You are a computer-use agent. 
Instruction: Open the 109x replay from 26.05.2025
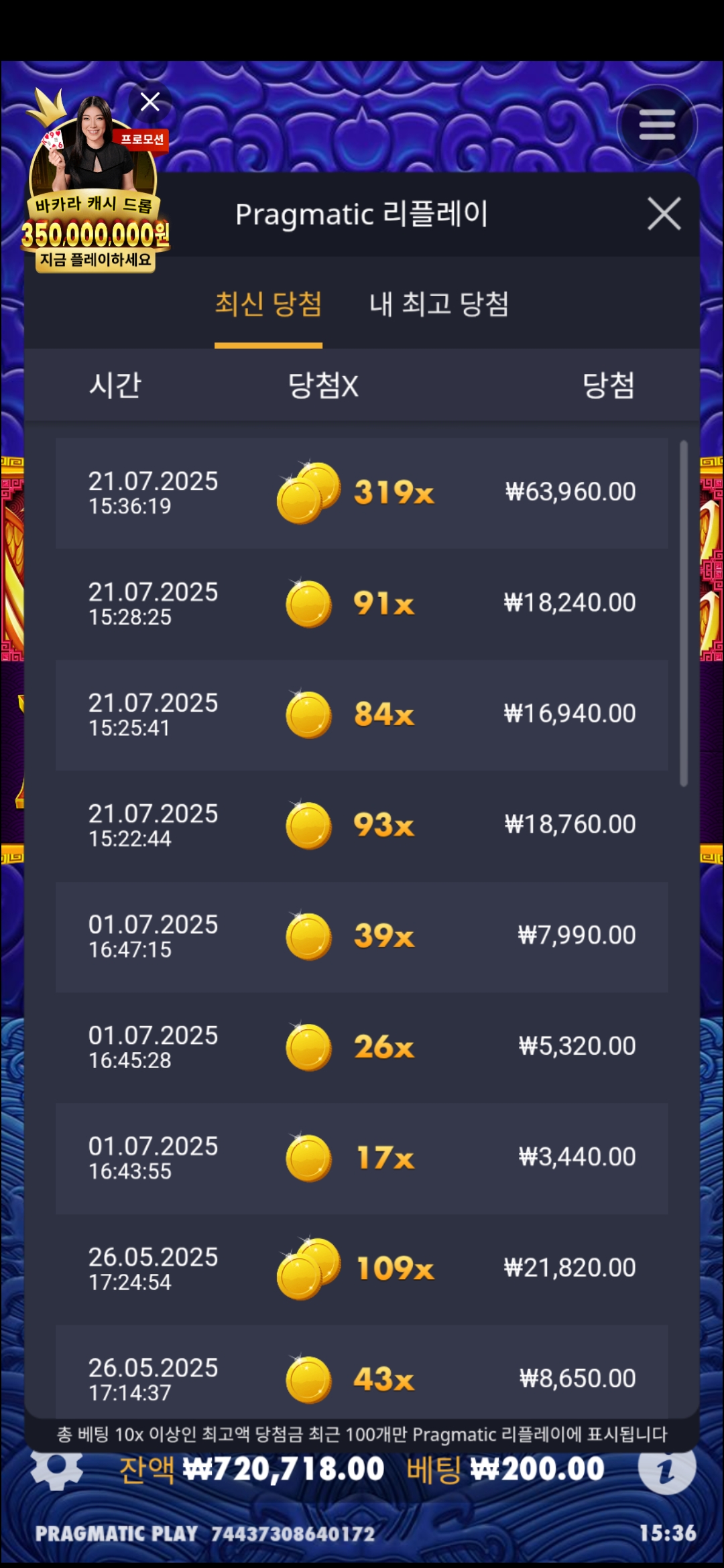pyautogui.click(x=362, y=1268)
